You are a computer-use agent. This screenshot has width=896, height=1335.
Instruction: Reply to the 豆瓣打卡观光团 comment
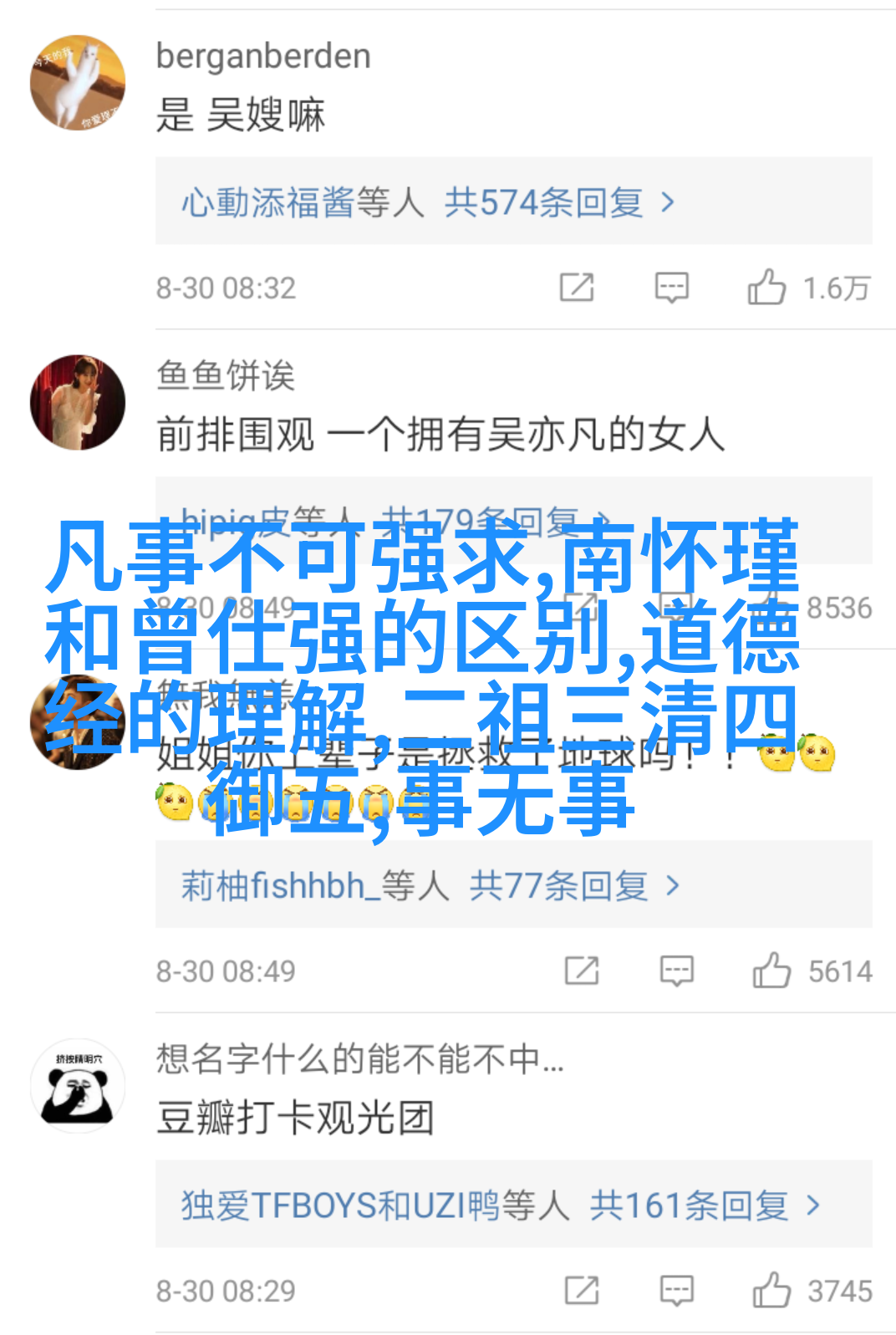click(676, 1290)
